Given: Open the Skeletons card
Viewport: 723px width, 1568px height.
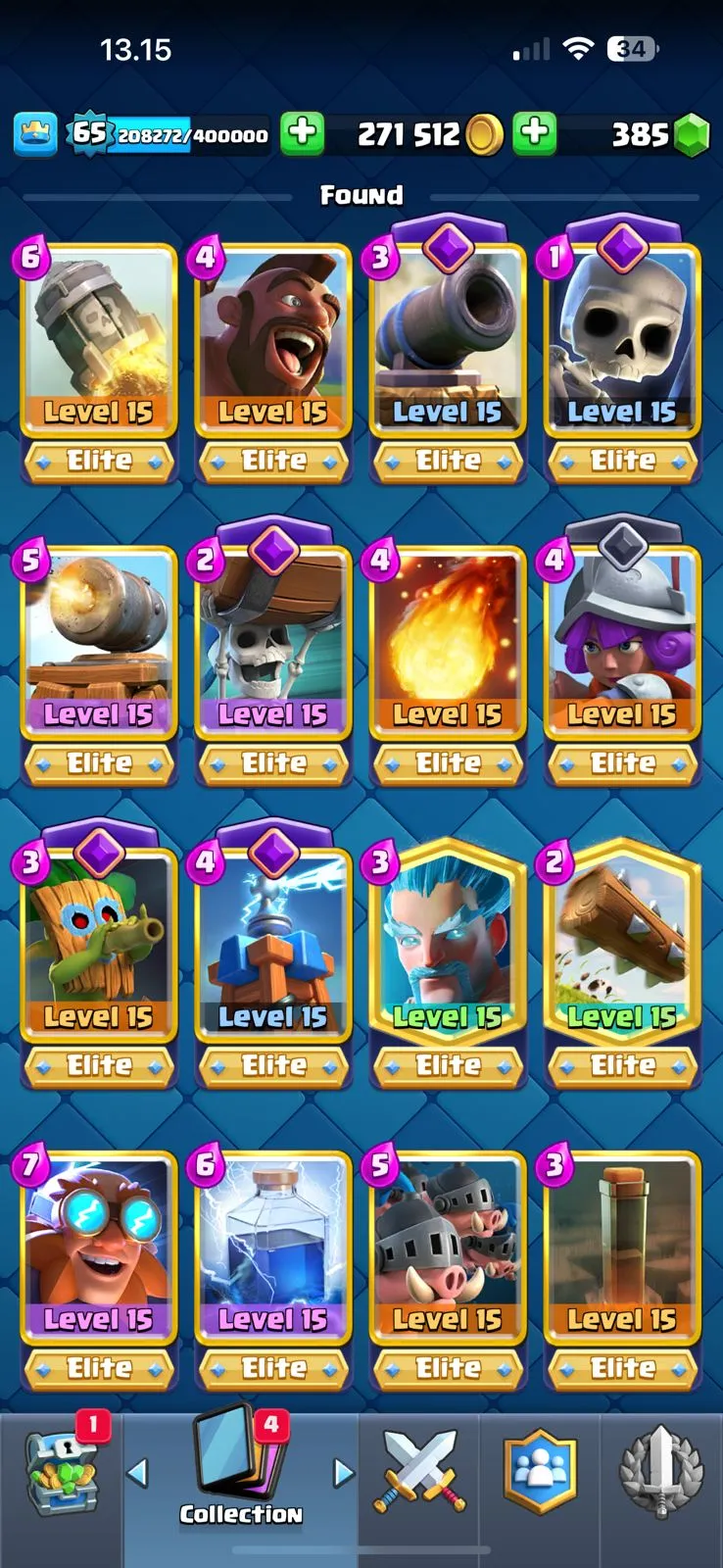Looking at the screenshot, I should pyautogui.click(x=622, y=338).
